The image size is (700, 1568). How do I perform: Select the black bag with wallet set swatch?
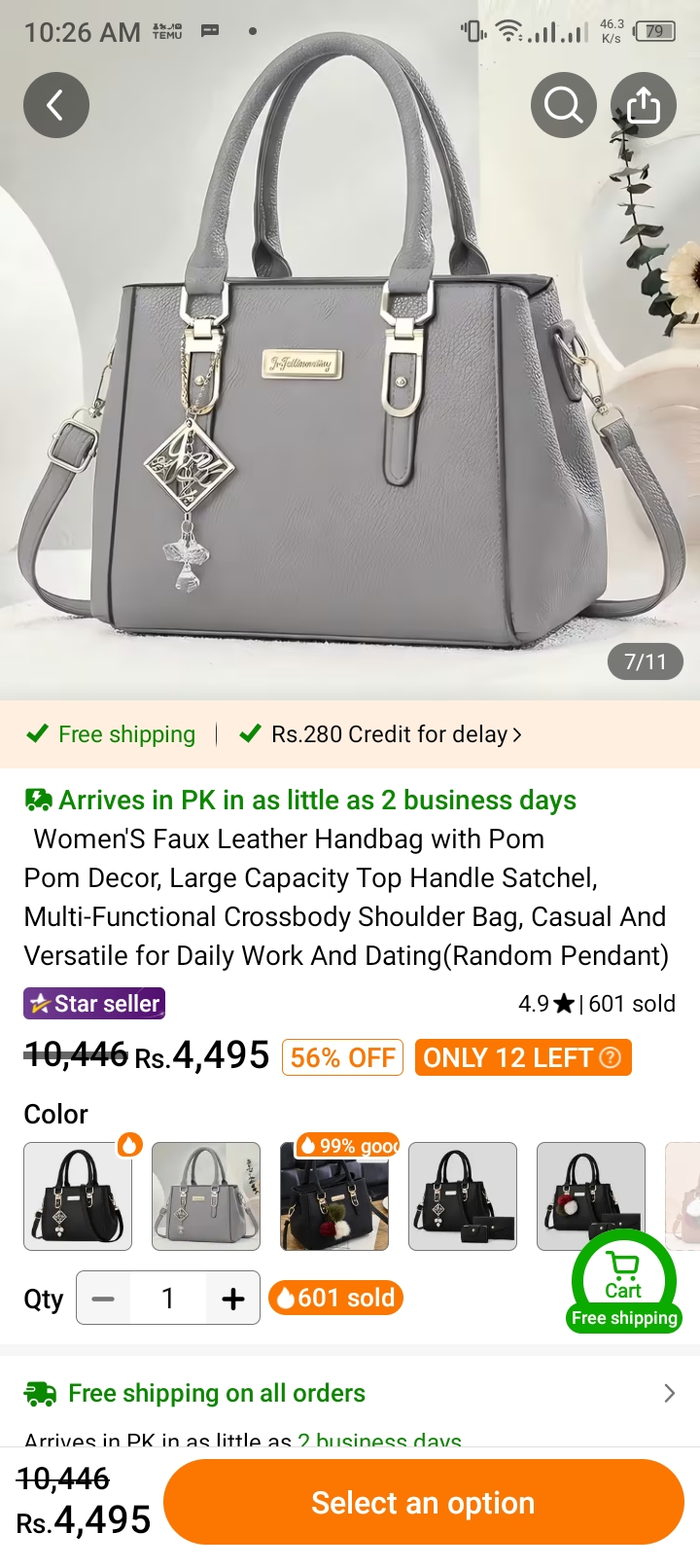pyautogui.click(x=463, y=1196)
